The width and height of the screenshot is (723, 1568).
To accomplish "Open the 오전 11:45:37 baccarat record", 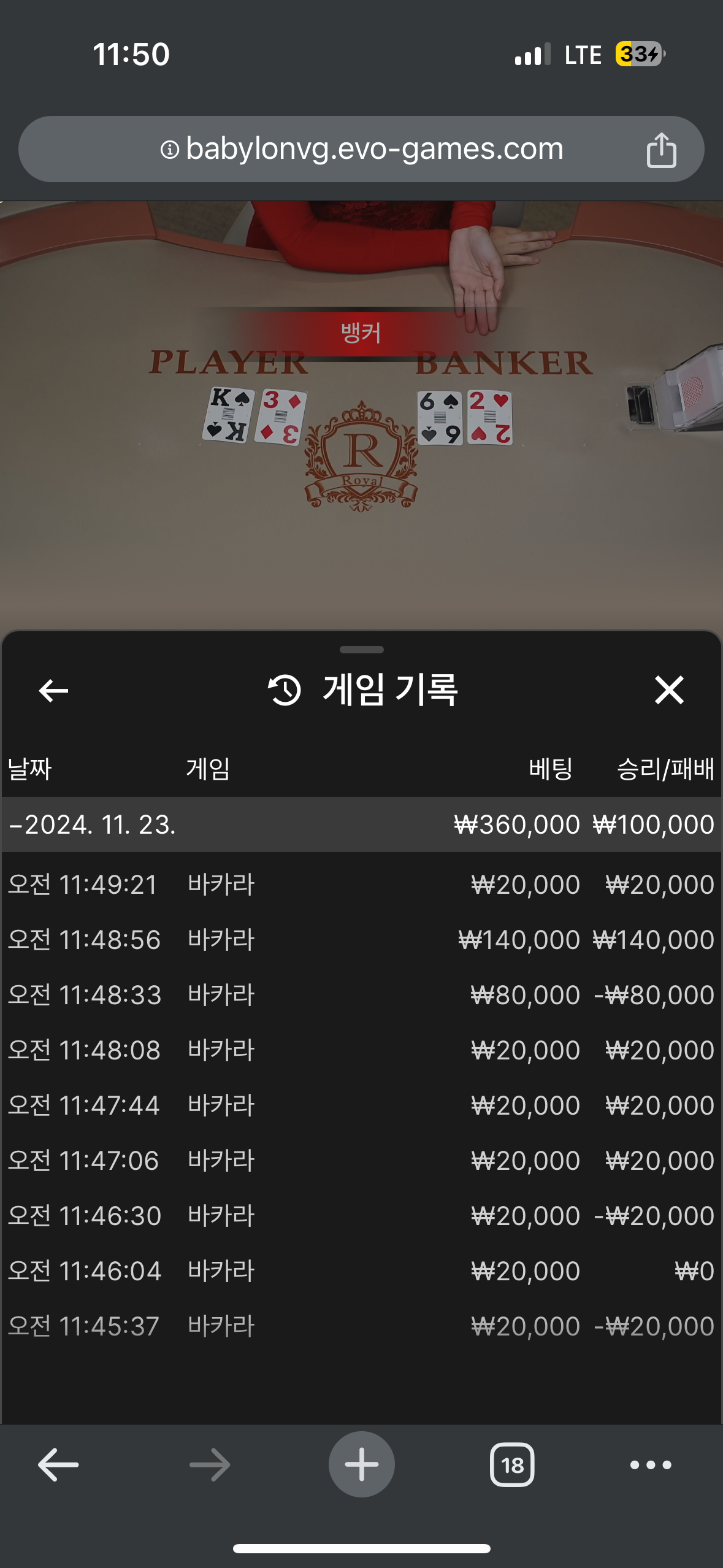I will tap(361, 1326).
